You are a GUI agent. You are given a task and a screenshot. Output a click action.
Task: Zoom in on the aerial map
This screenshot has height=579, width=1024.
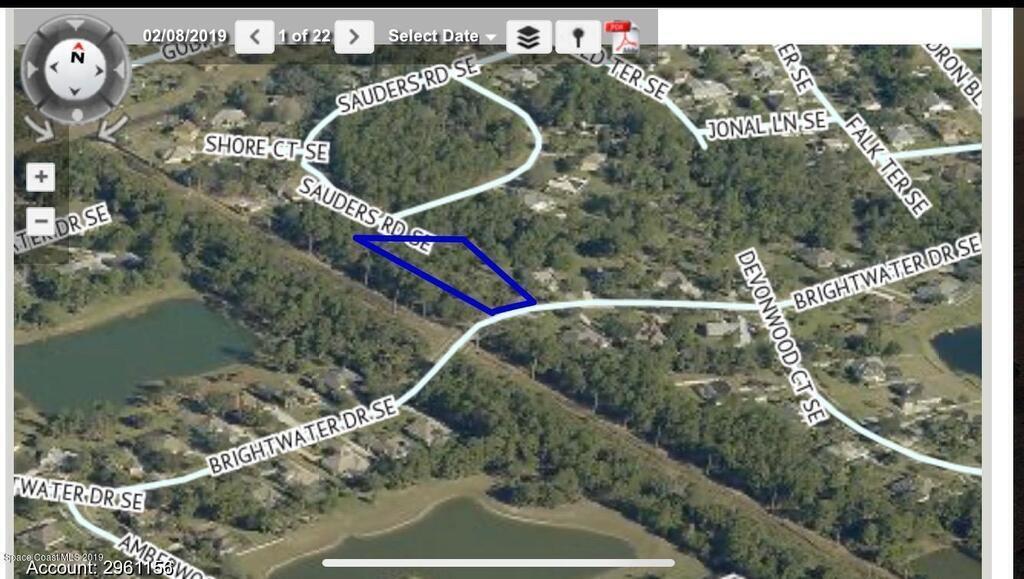pos(40,178)
